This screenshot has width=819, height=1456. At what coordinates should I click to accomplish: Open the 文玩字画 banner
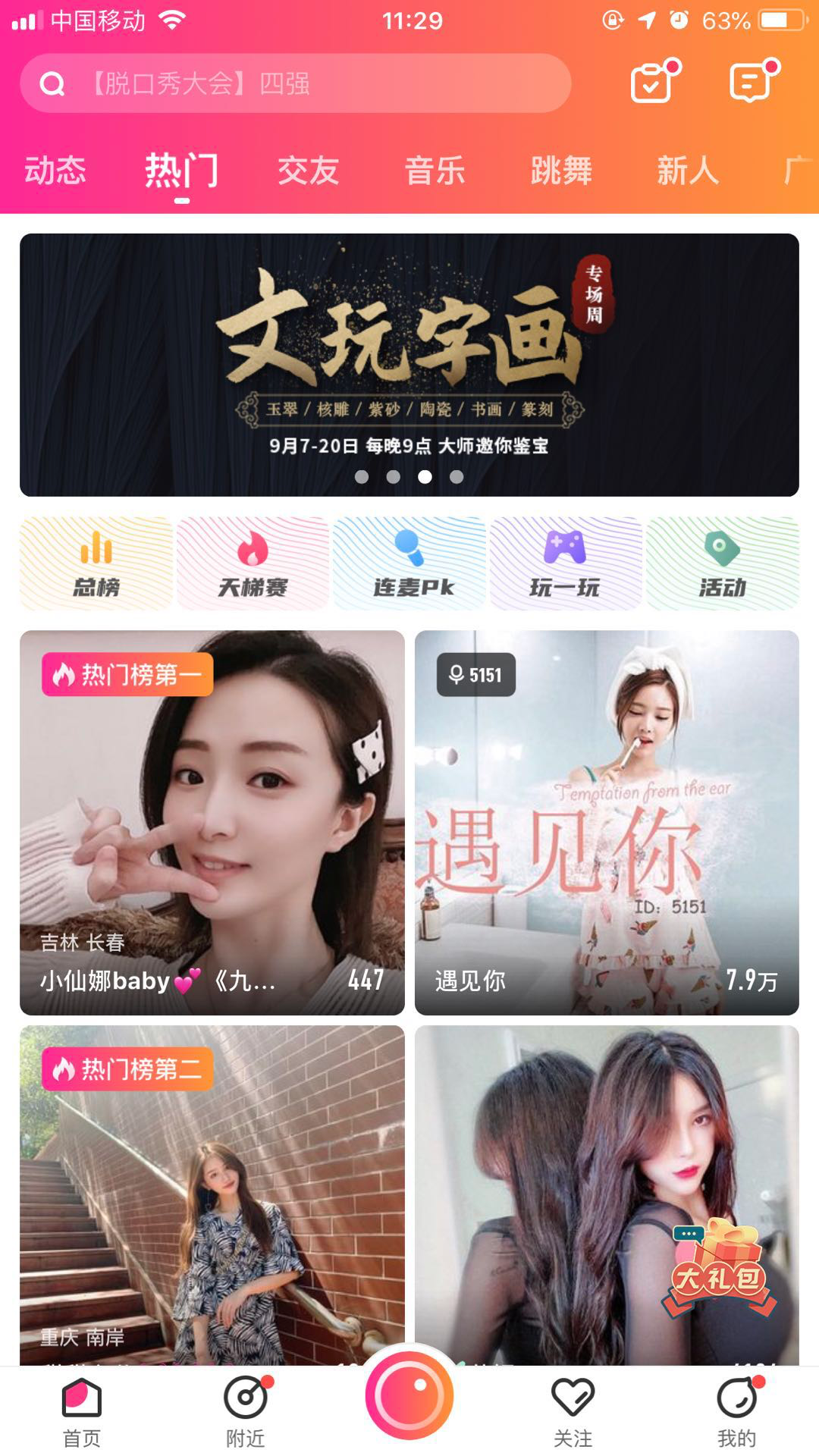(x=409, y=365)
